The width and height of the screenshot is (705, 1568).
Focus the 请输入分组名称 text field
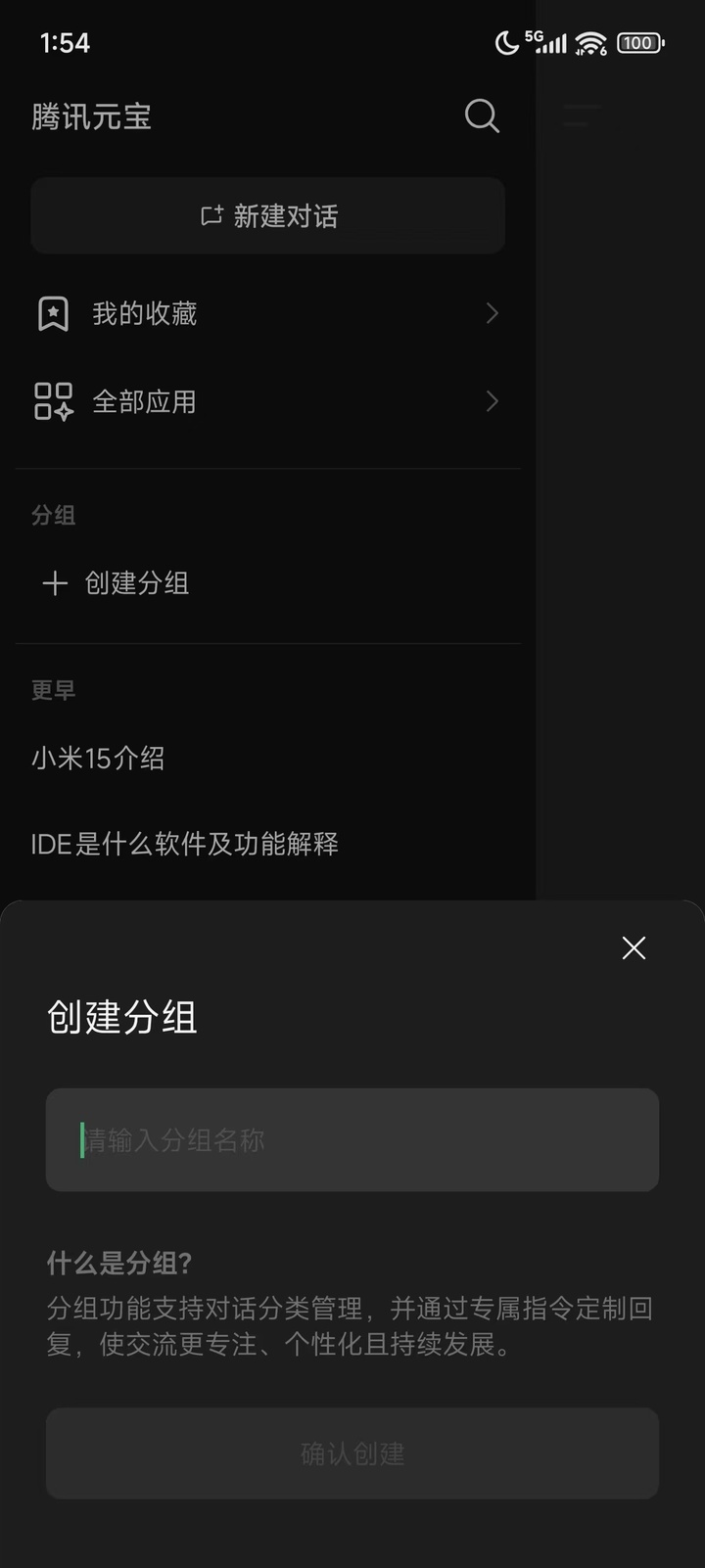click(x=352, y=1139)
